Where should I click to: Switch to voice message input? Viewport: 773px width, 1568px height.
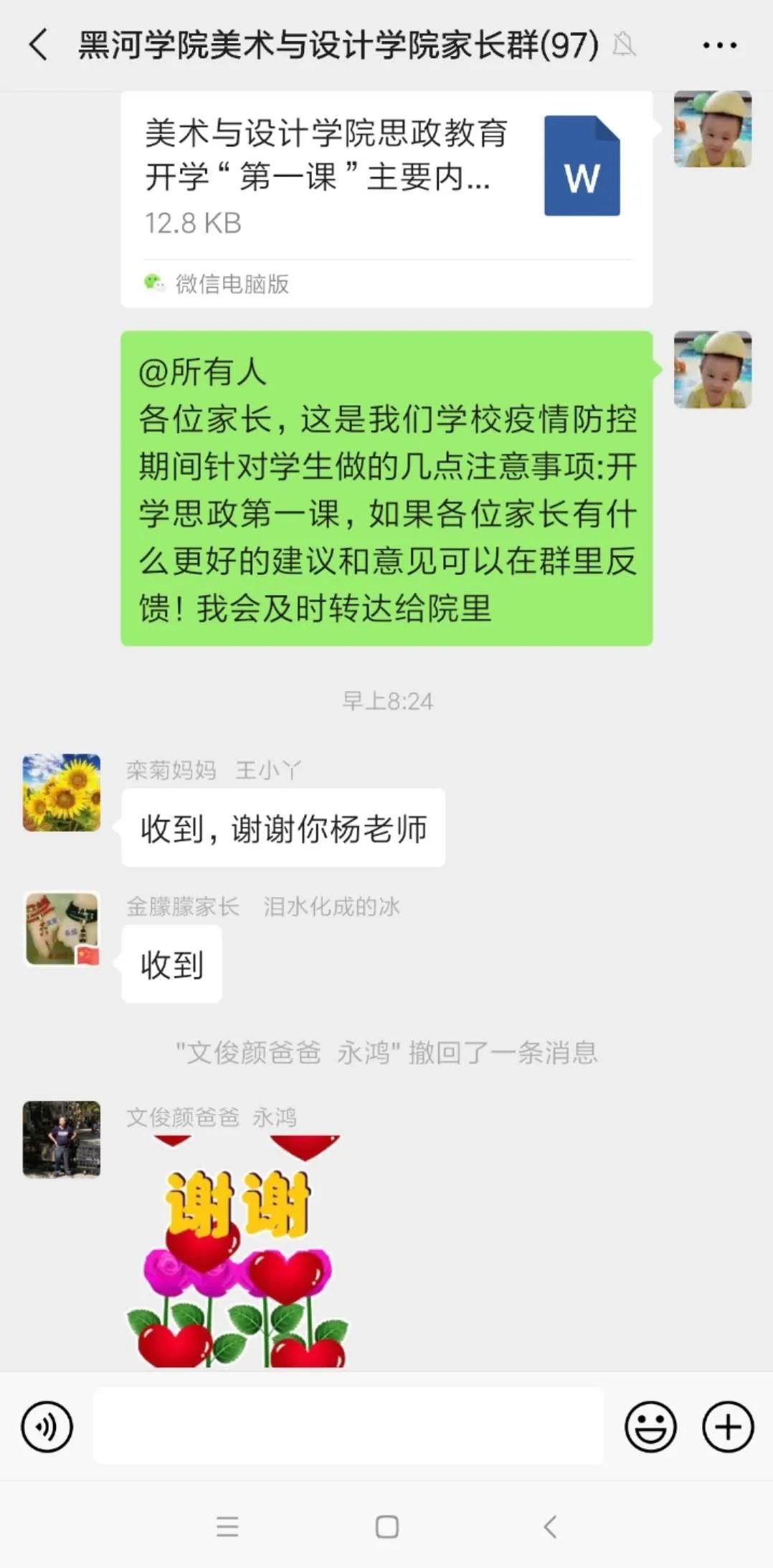[47, 1427]
